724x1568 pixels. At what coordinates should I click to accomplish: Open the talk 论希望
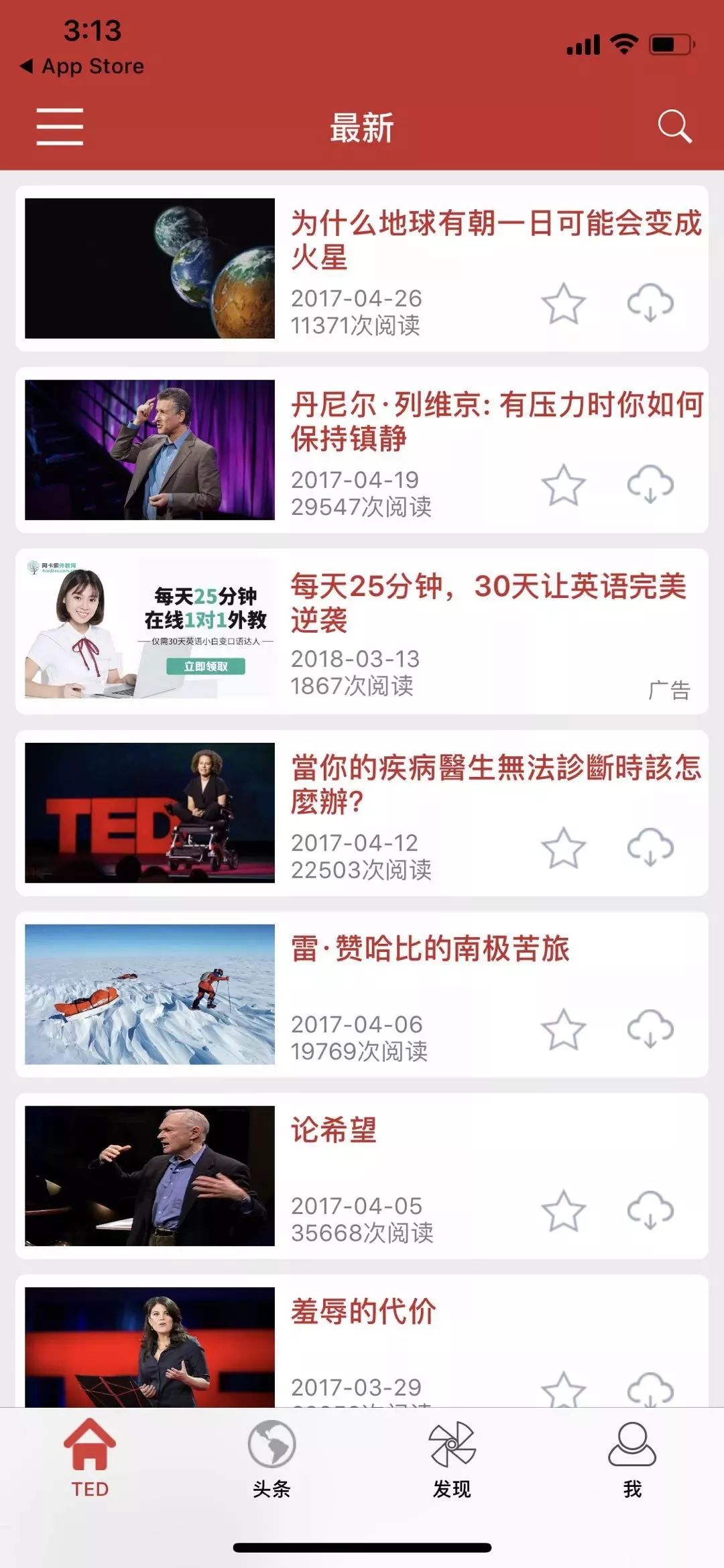pyautogui.click(x=362, y=1176)
